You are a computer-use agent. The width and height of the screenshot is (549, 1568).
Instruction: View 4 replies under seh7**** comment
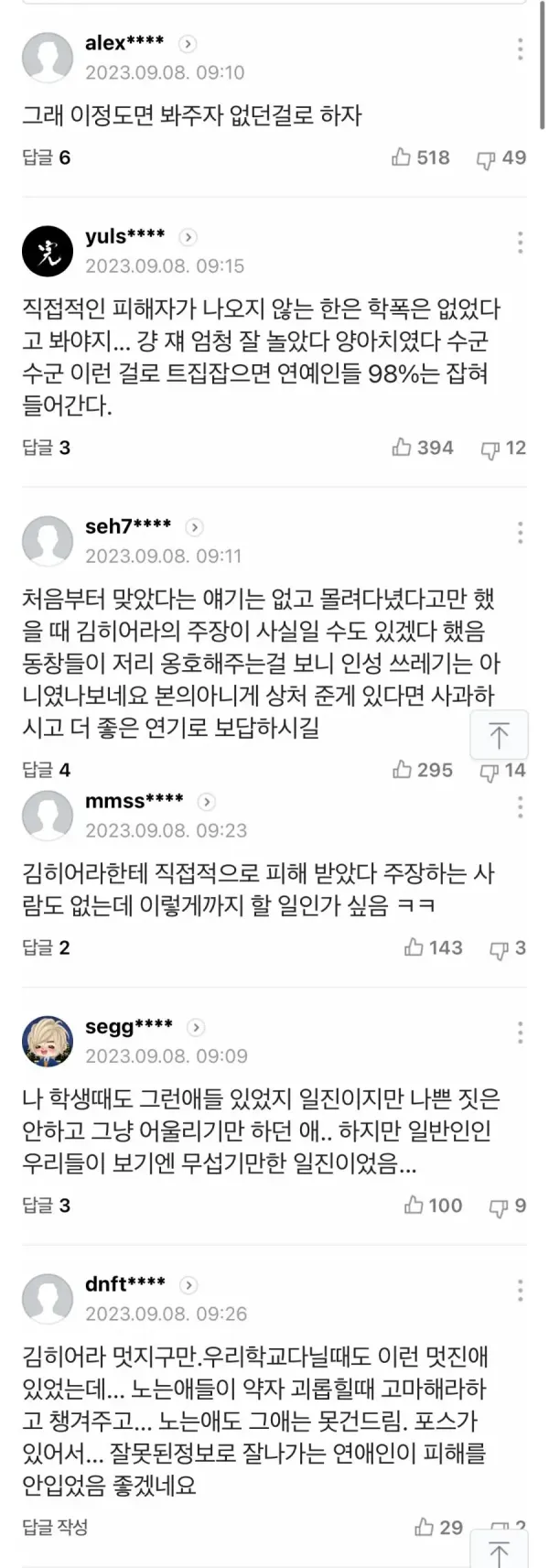(x=46, y=770)
